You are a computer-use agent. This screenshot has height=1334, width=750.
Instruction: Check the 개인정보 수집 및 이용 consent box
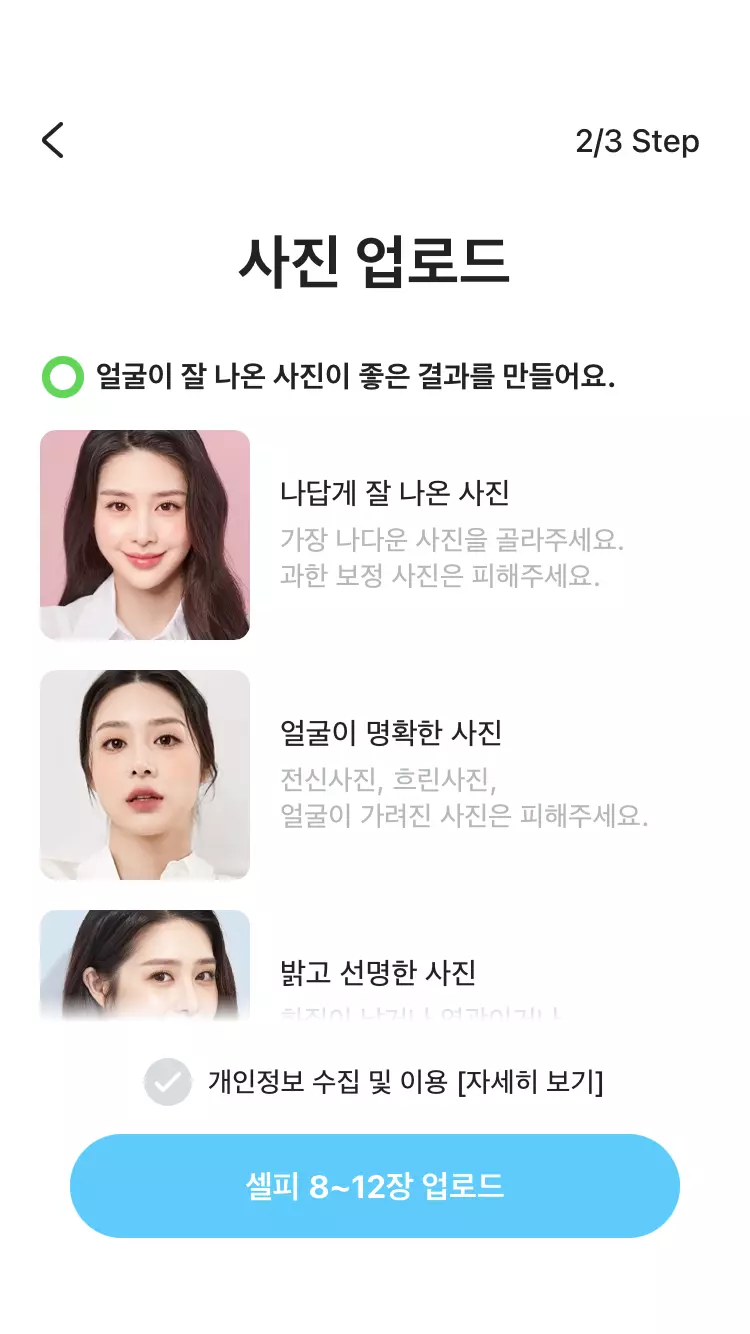tap(167, 1081)
